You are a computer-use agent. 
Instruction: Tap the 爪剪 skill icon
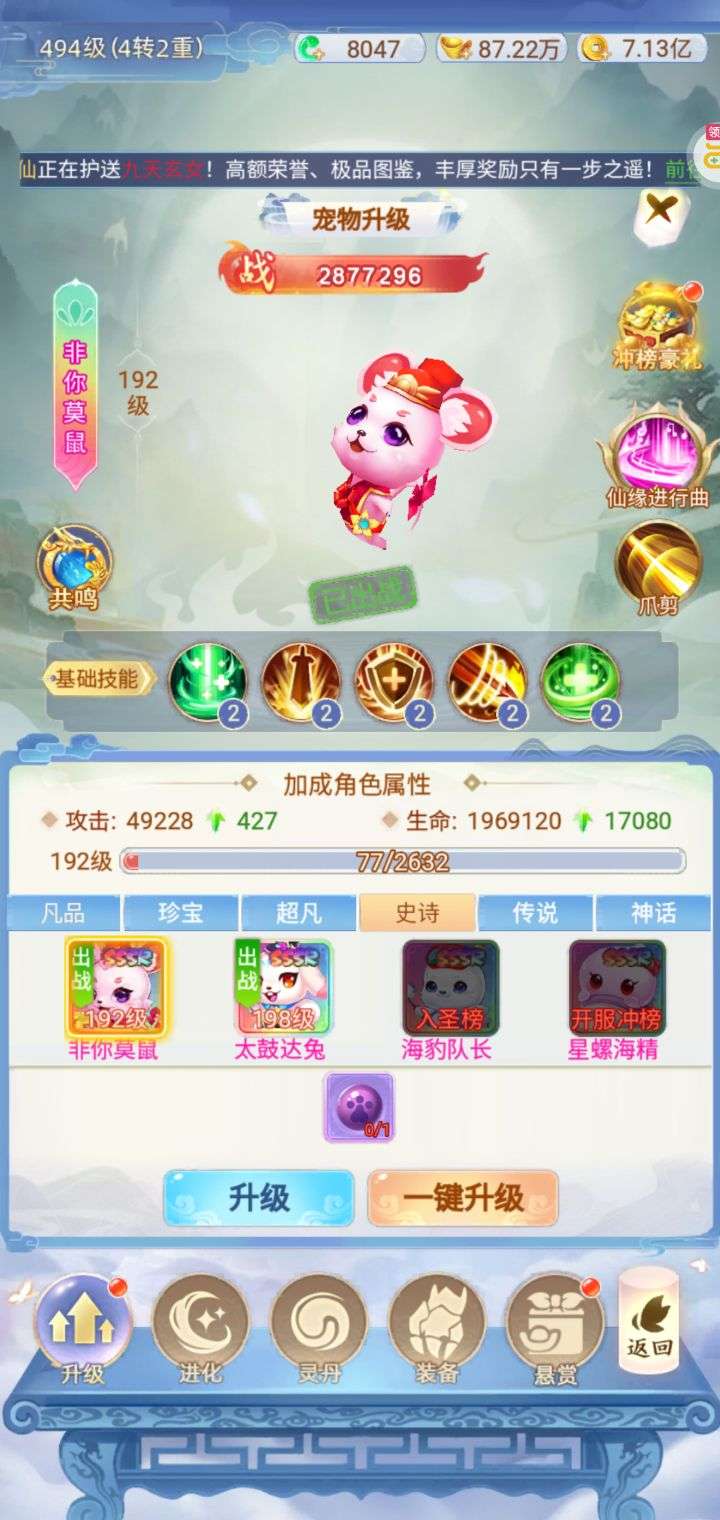[657, 567]
